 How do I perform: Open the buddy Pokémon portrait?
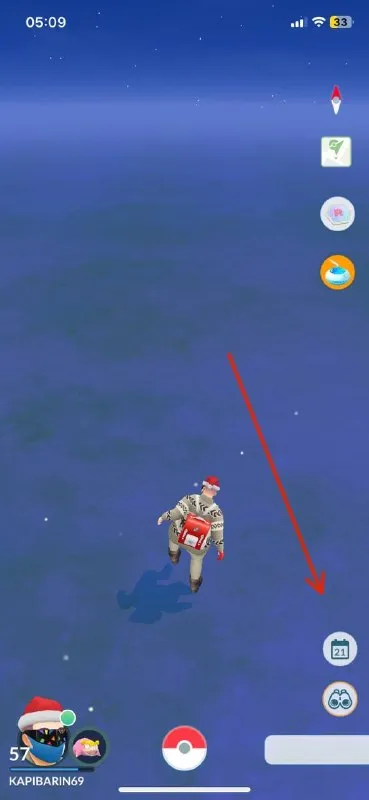89,746
